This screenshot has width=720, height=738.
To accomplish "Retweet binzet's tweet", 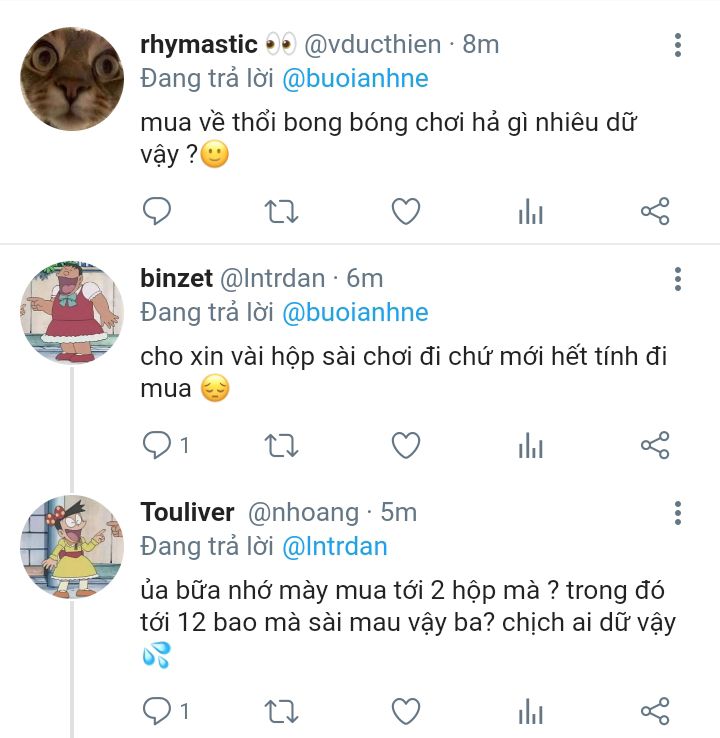I will pyautogui.click(x=280, y=445).
